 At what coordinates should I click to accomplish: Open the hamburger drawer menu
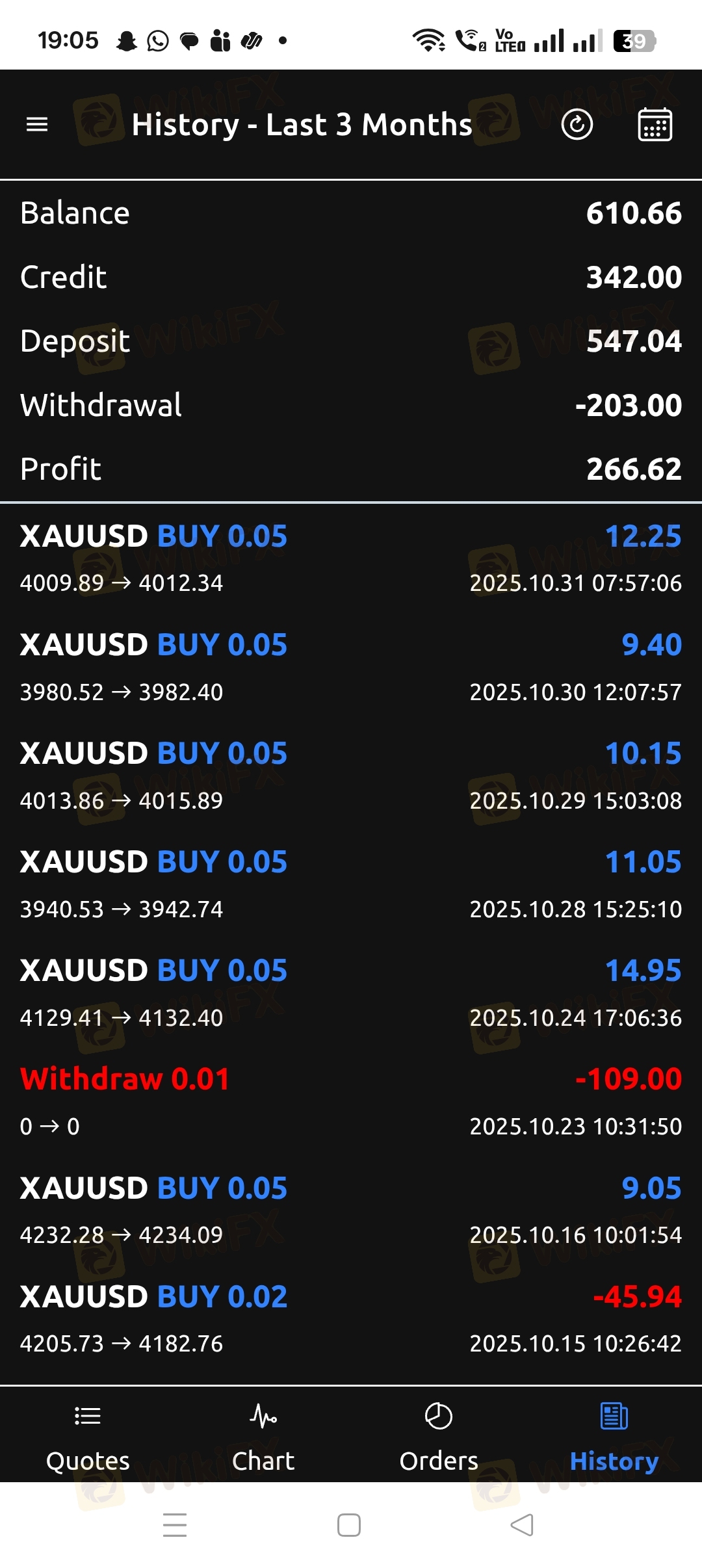(x=37, y=124)
